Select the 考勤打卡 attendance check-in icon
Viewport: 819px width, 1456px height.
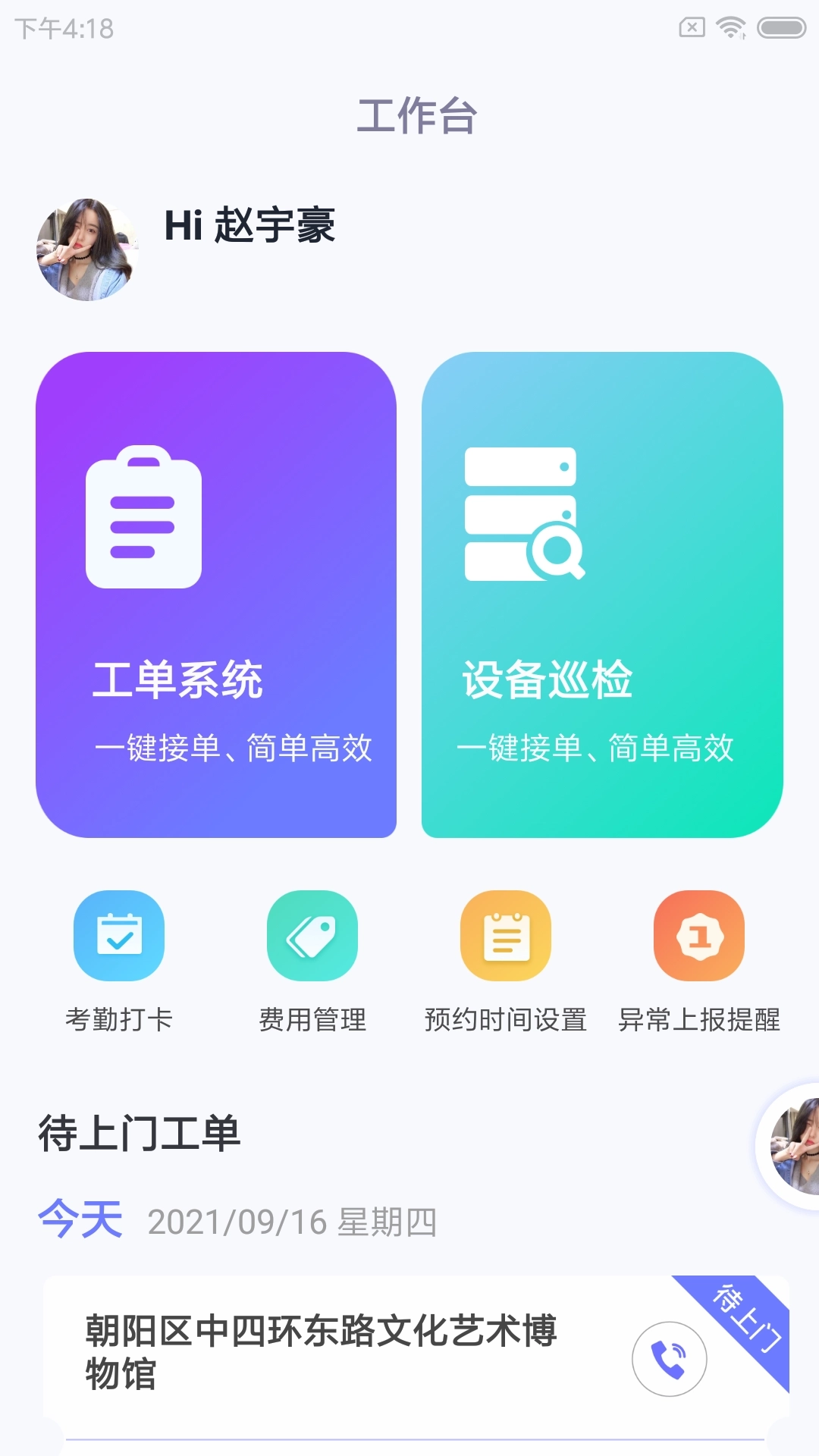point(119,936)
